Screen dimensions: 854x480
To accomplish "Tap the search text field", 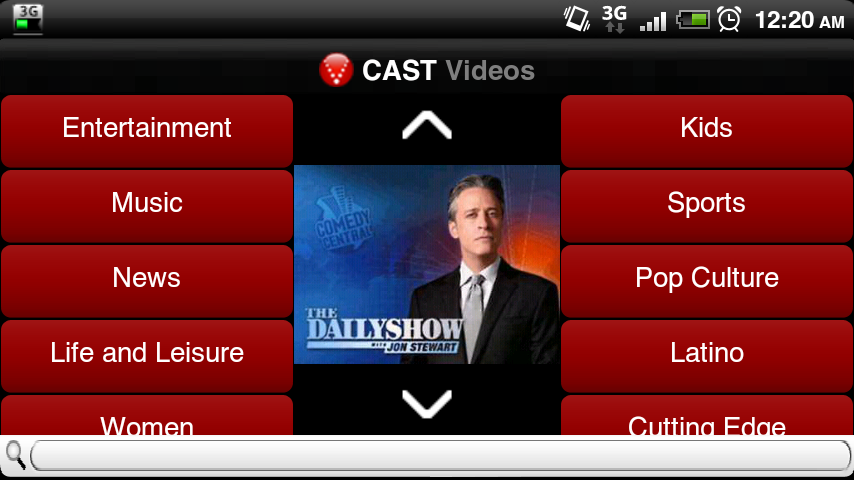I will pyautogui.click(x=440, y=457).
